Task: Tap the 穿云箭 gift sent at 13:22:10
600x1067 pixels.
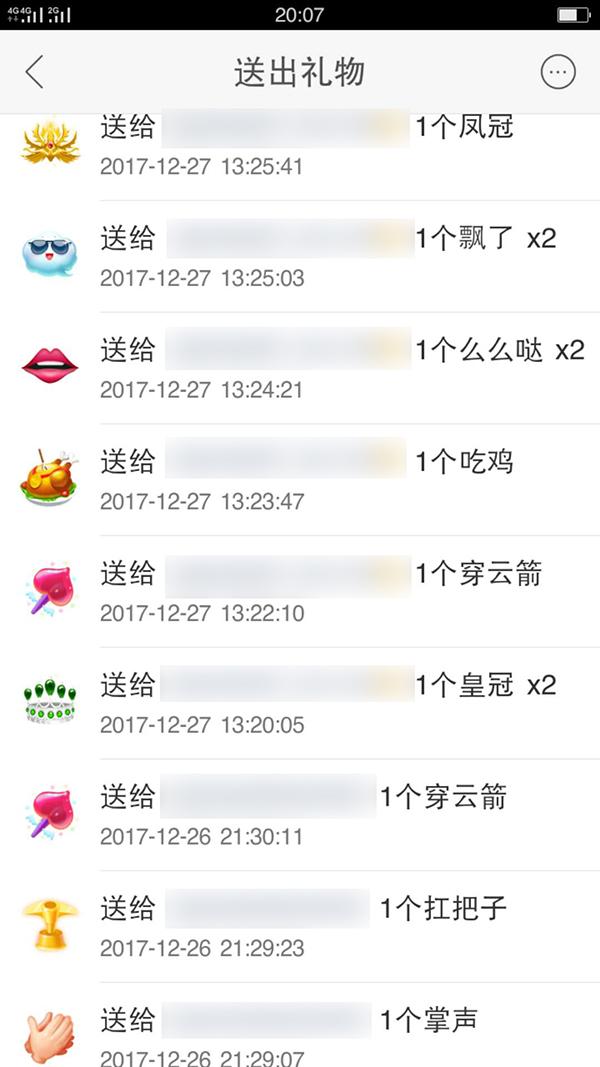Action: click(300, 592)
